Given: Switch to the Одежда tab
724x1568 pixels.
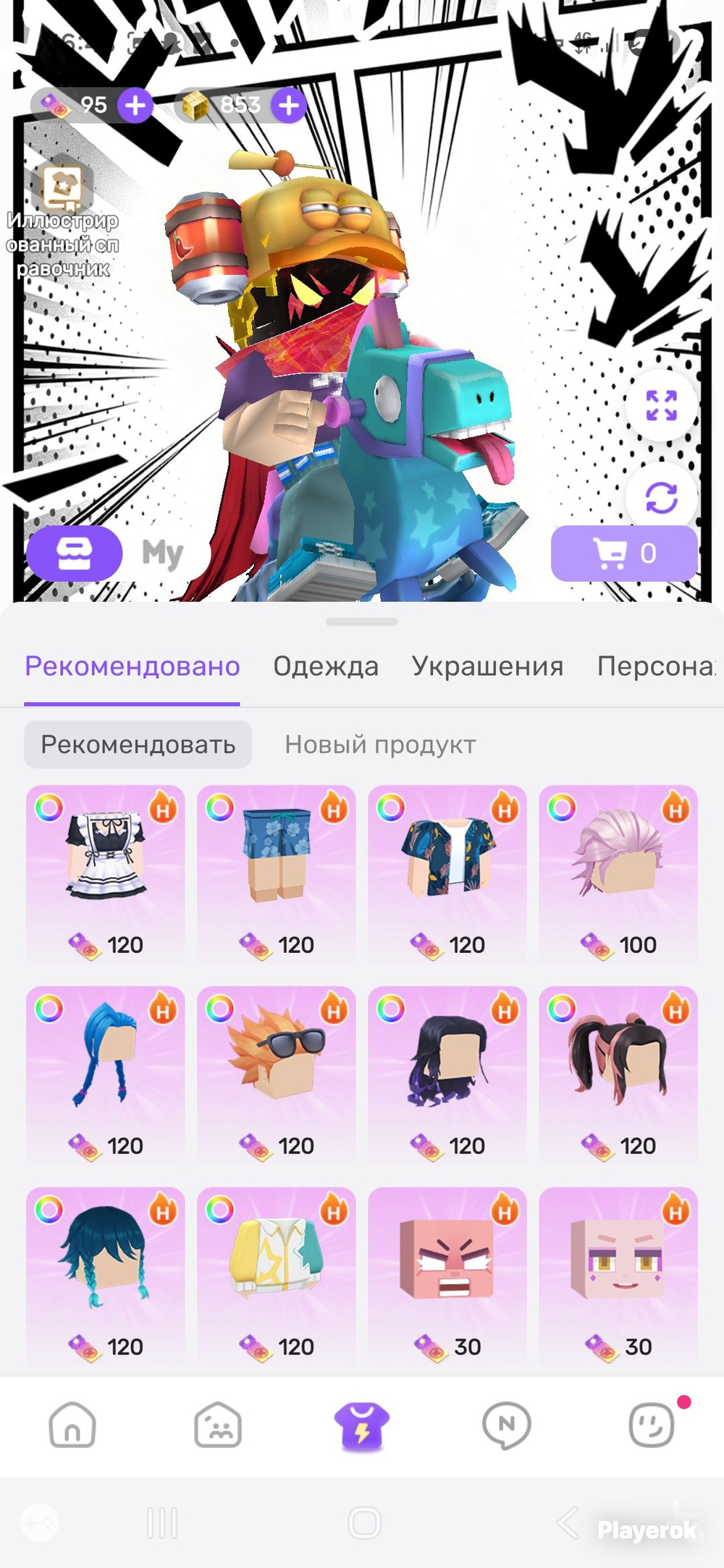Looking at the screenshot, I should pyautogui.click(x=326, y=666).
